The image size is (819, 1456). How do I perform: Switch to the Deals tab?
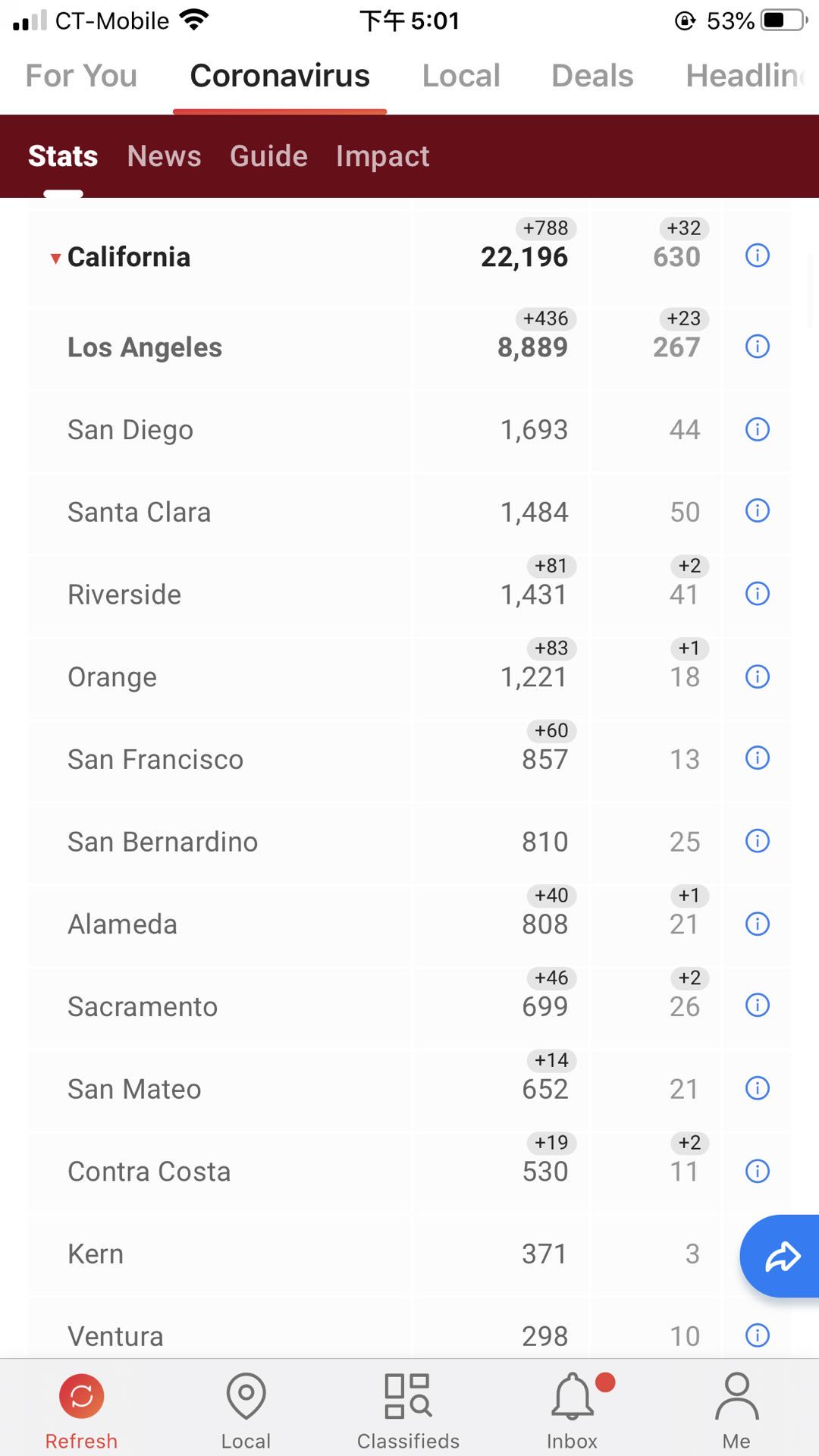592,76
